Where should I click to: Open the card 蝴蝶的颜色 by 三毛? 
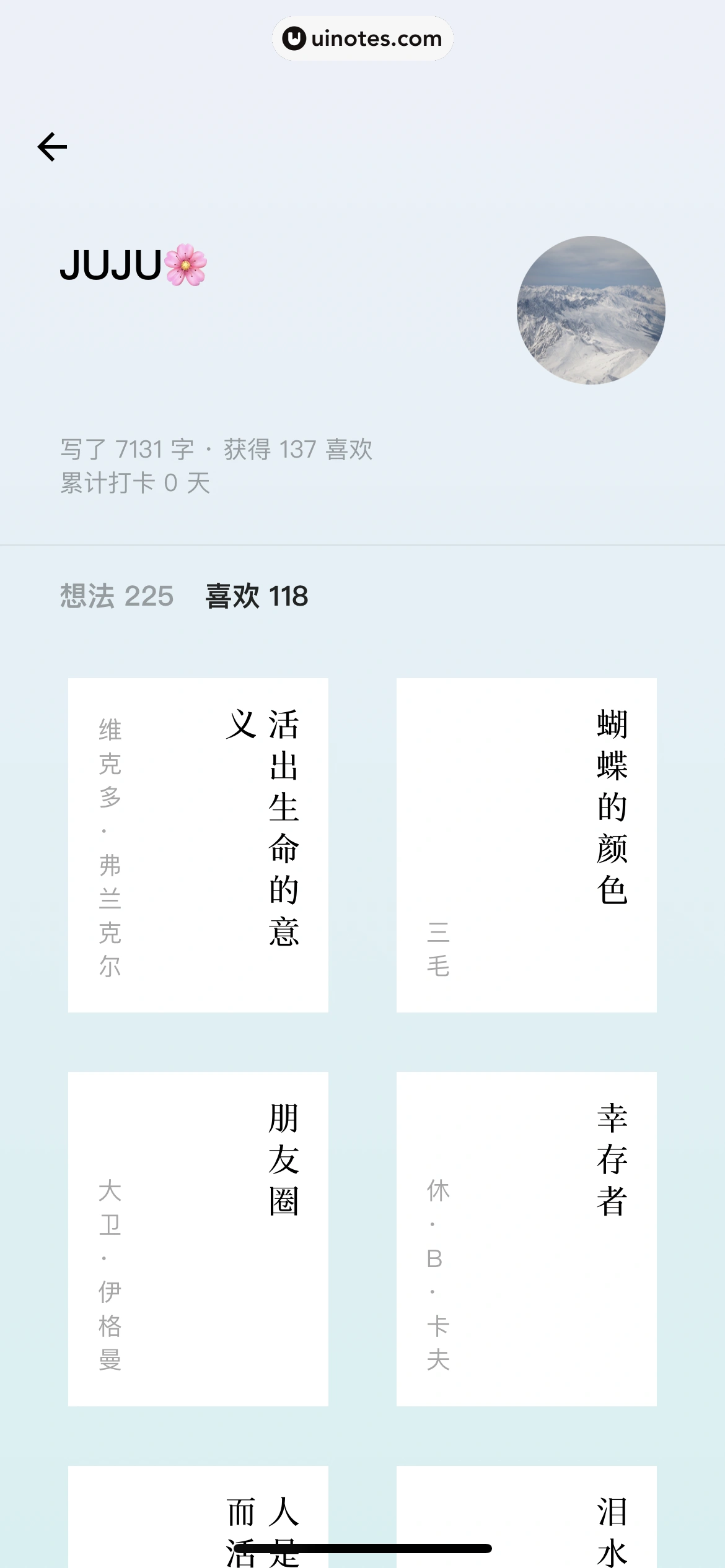coord(526,845)
